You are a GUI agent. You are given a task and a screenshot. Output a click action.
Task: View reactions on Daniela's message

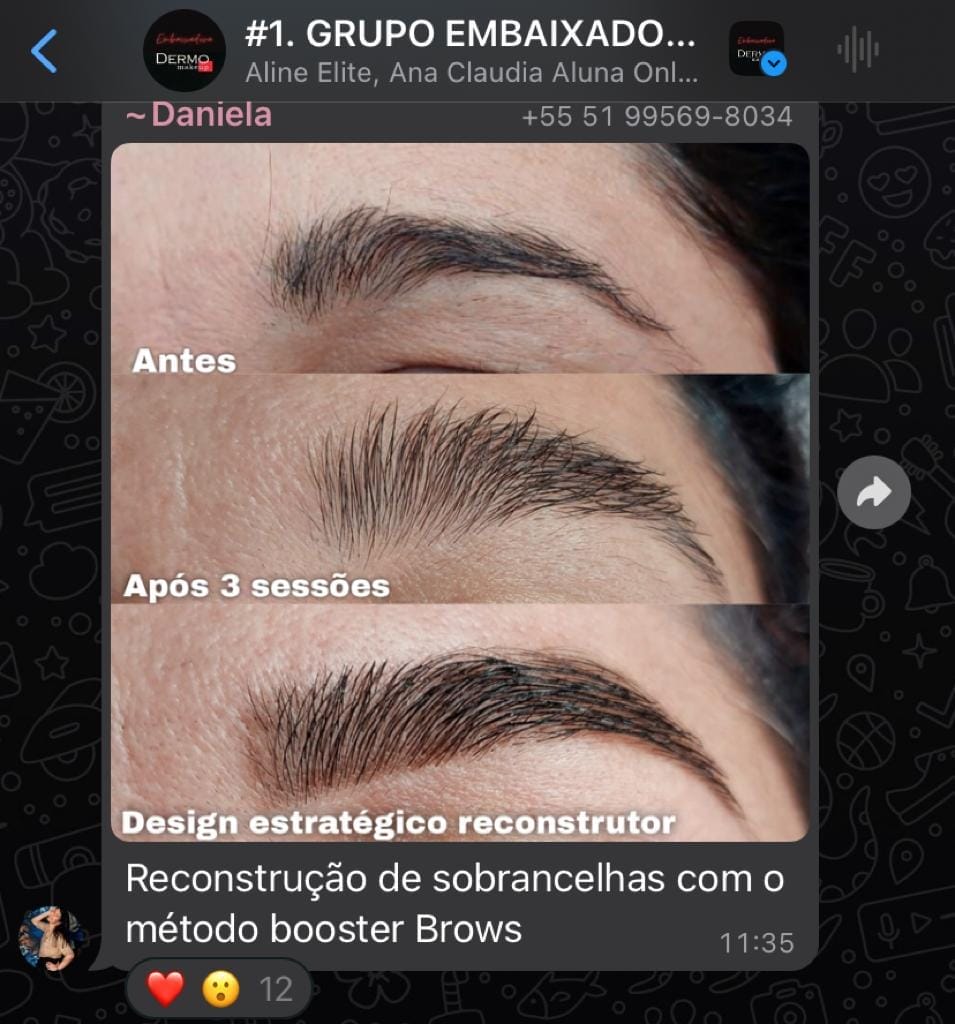click(220, 989)
